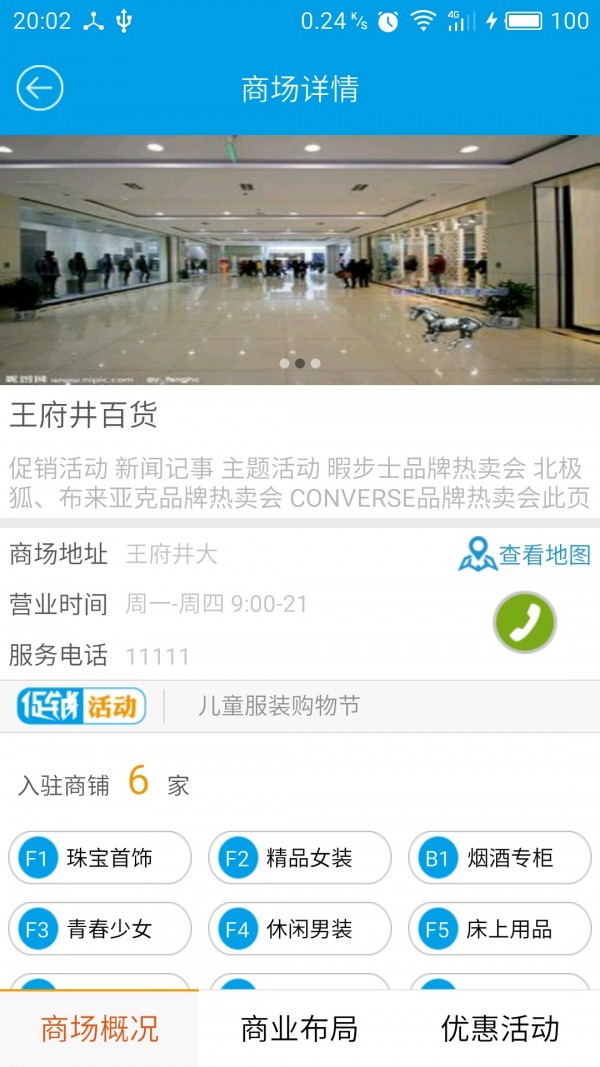Open F4 休闲男装 shop
Viewport: 600px width, 1067px height.
pyautogui.click(x=300, y=929)
